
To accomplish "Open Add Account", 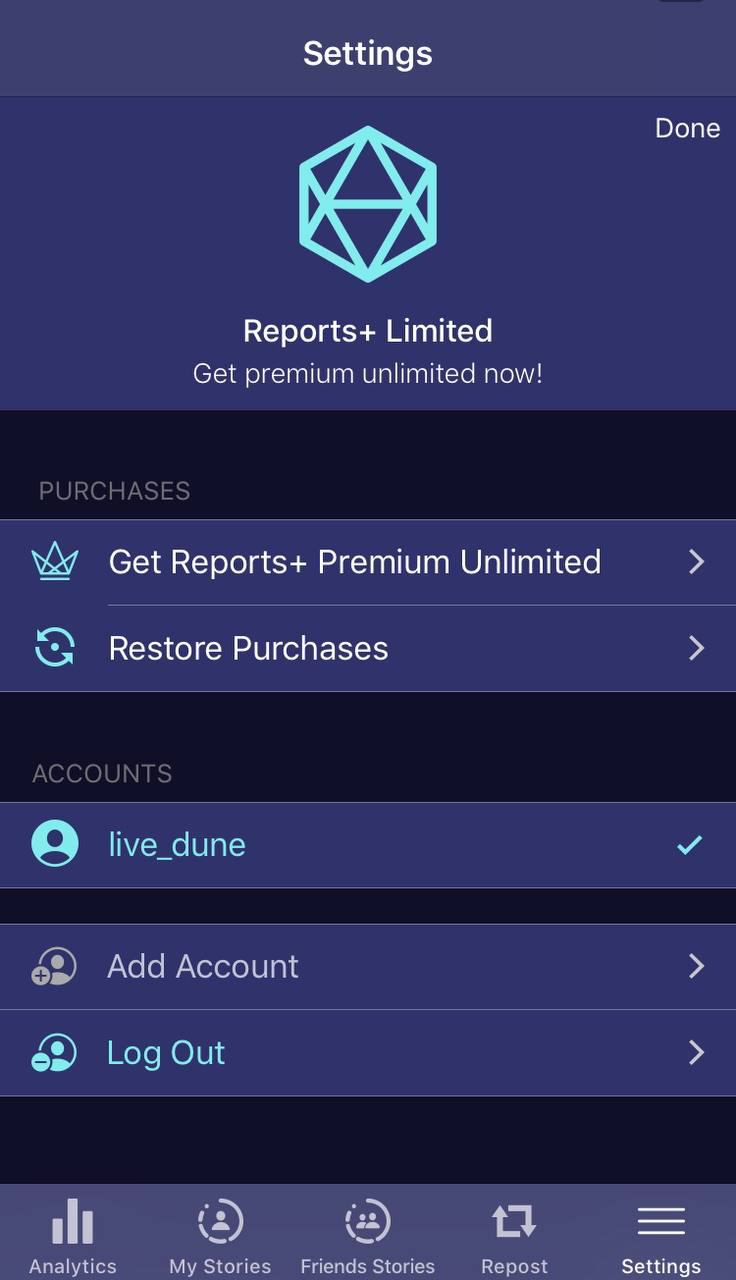I will [x=368, y=966].
